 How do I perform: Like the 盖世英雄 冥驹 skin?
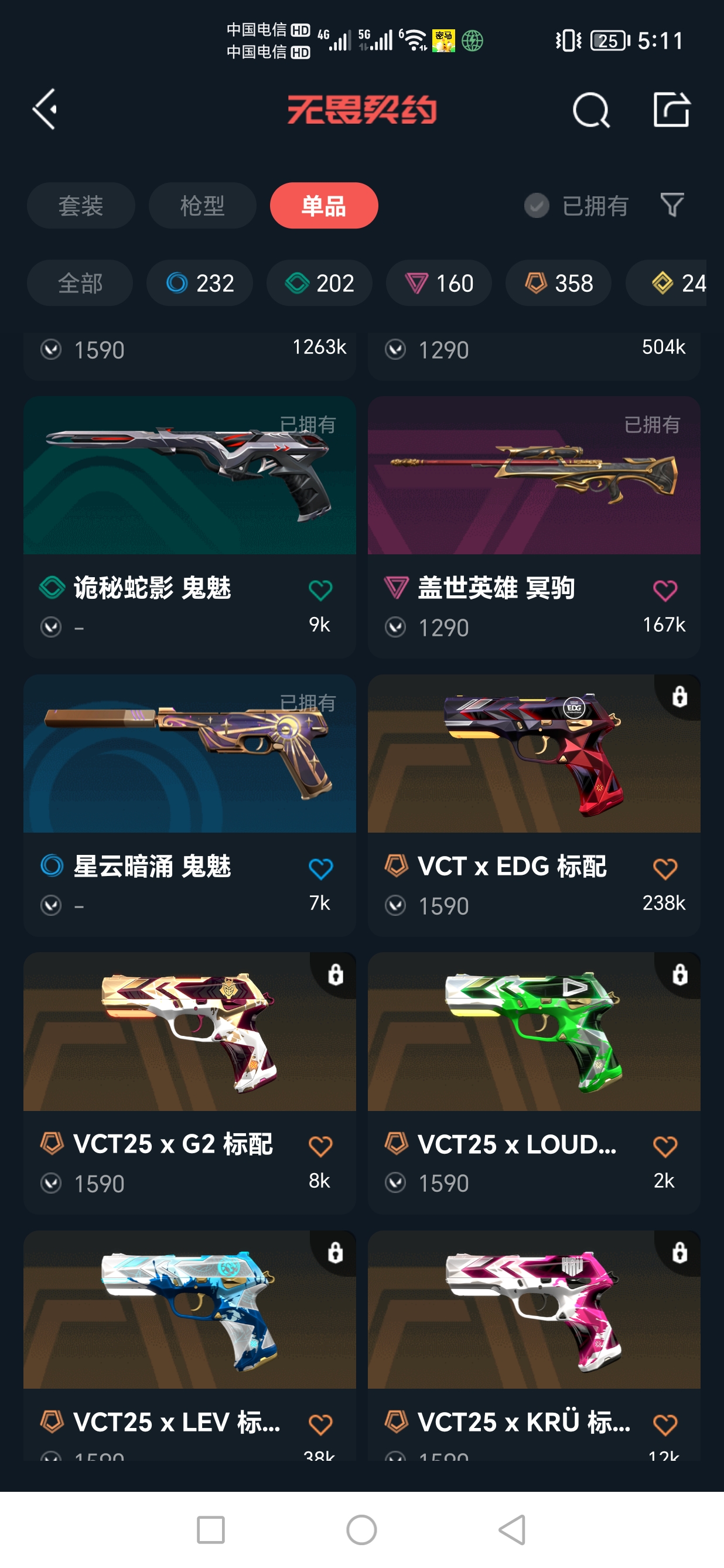pyautogui.click(x=664, y=591)
